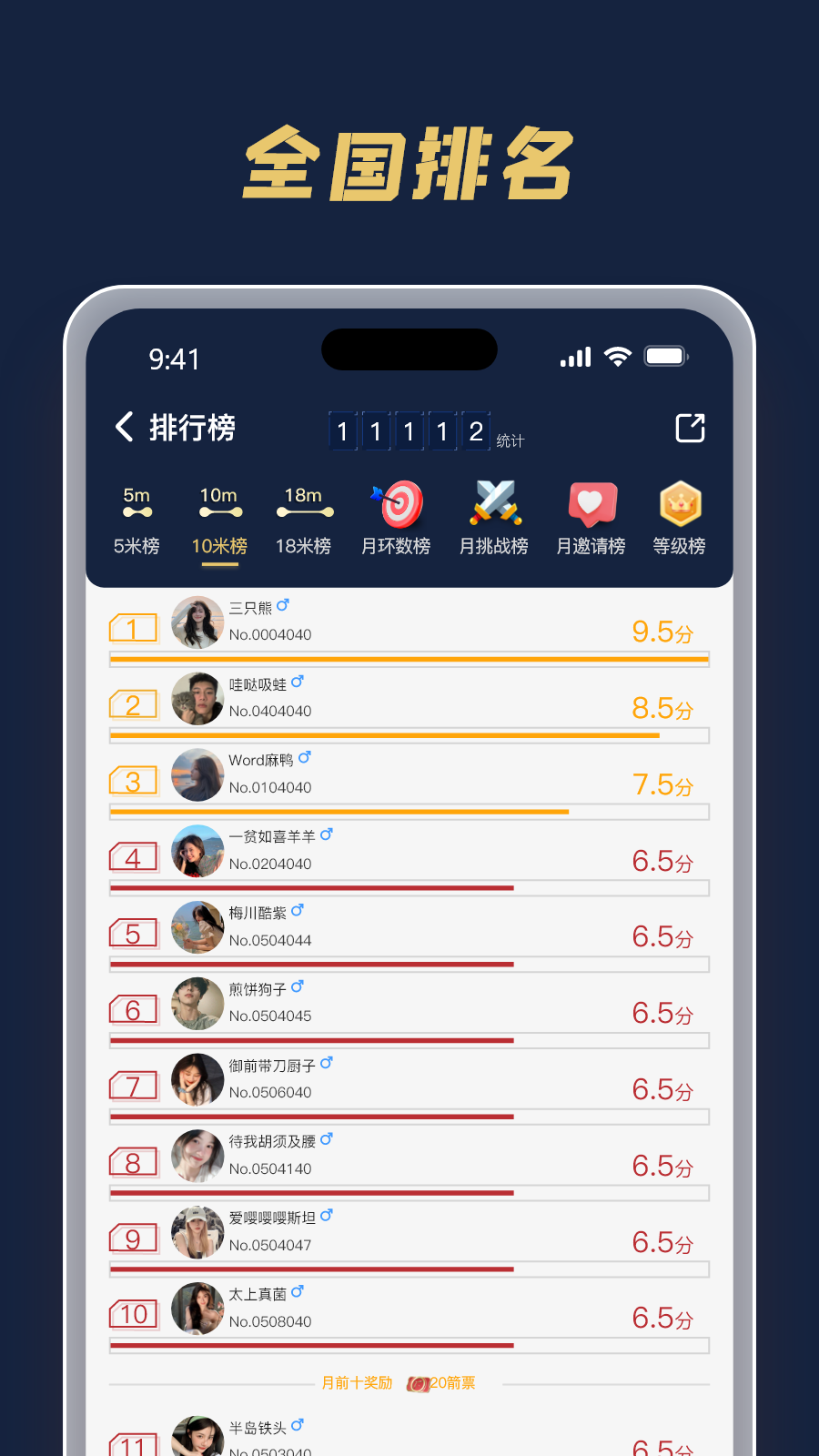
Task: Click the back chevron beside 排行榜
Action: tap(125, 428)
